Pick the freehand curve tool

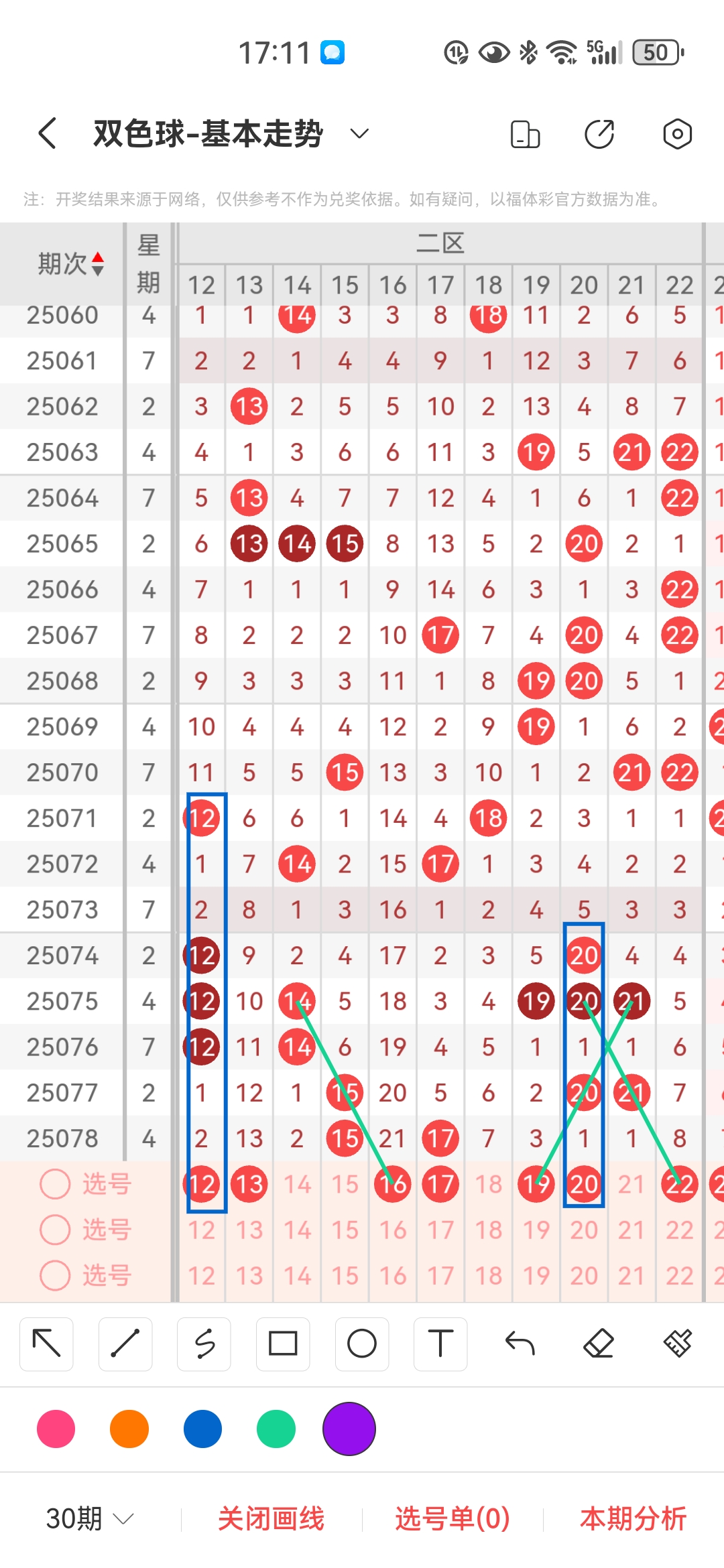tap(204, 1344)
